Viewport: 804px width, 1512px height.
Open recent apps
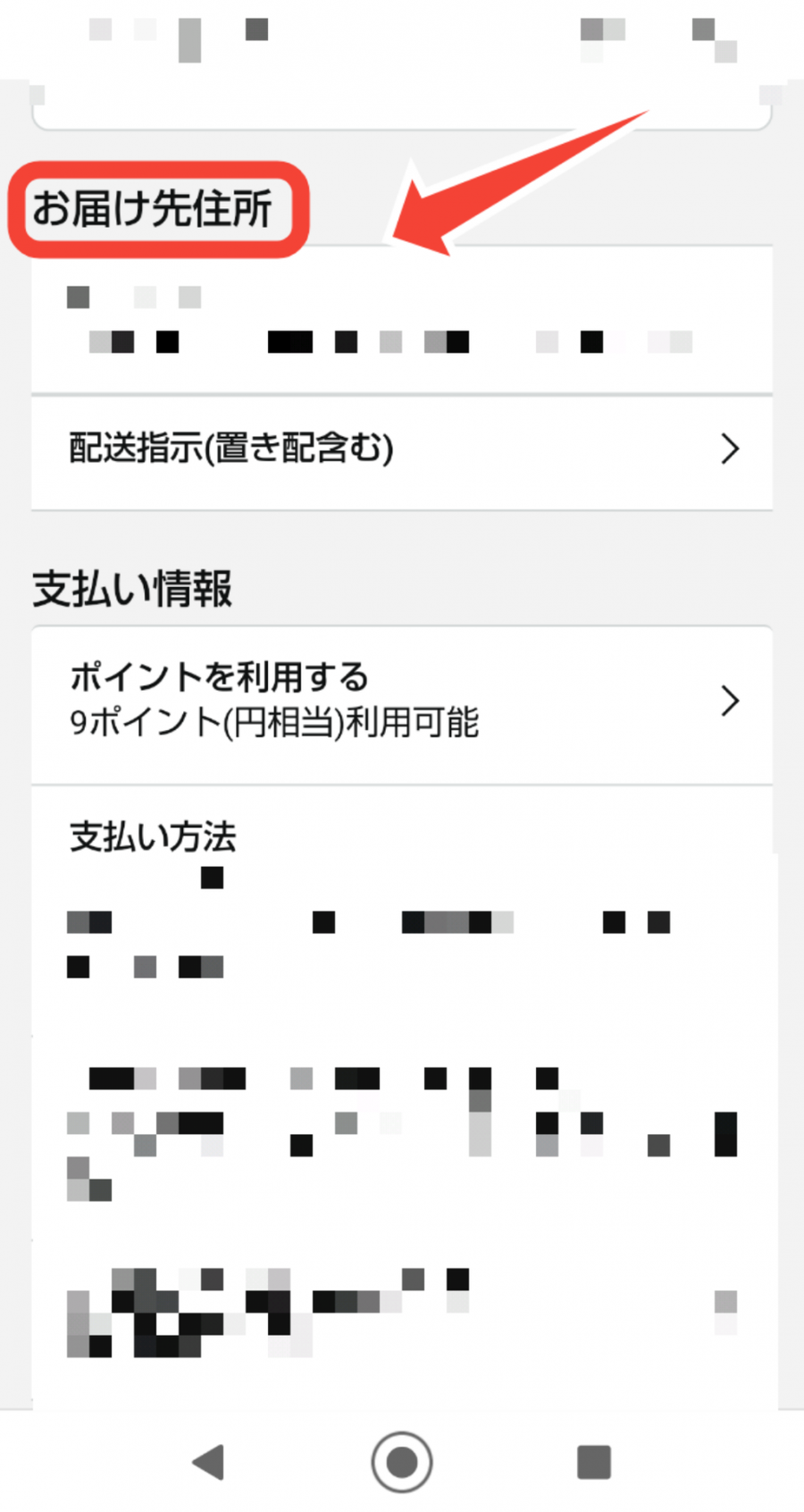pyautogui.click(x=594, y=1463)
